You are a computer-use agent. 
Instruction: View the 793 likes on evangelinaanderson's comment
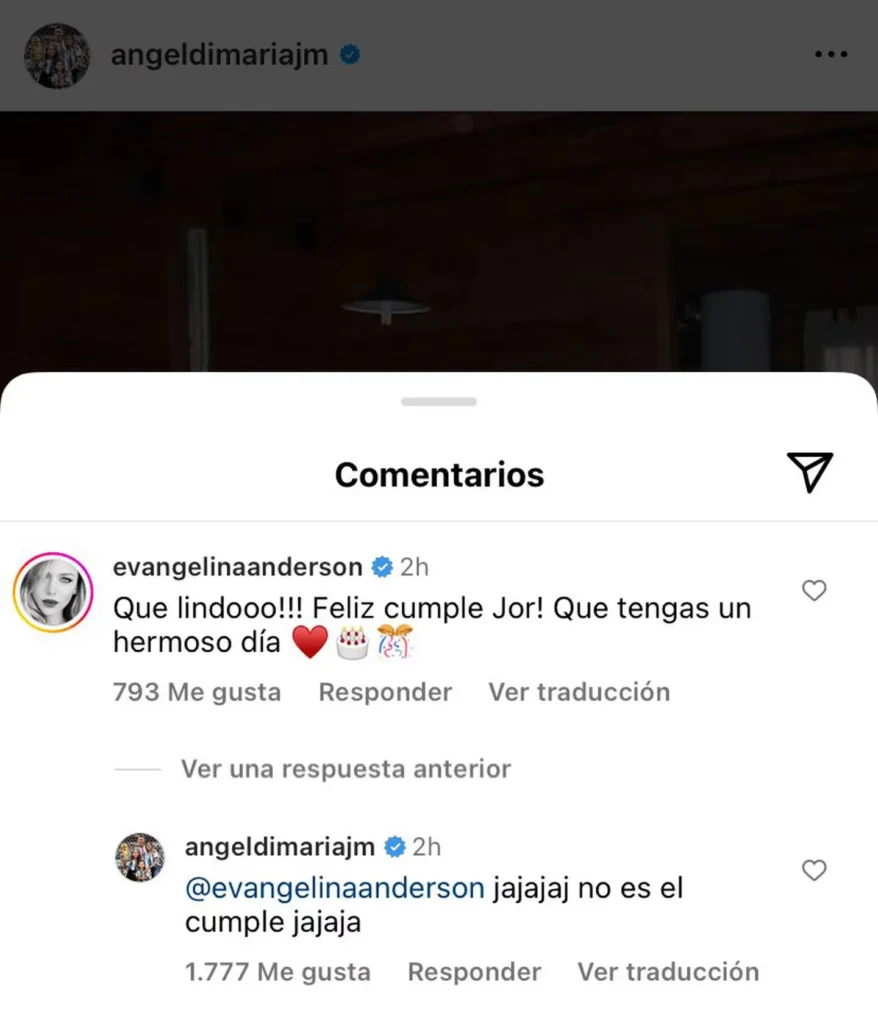coord(197,692)
